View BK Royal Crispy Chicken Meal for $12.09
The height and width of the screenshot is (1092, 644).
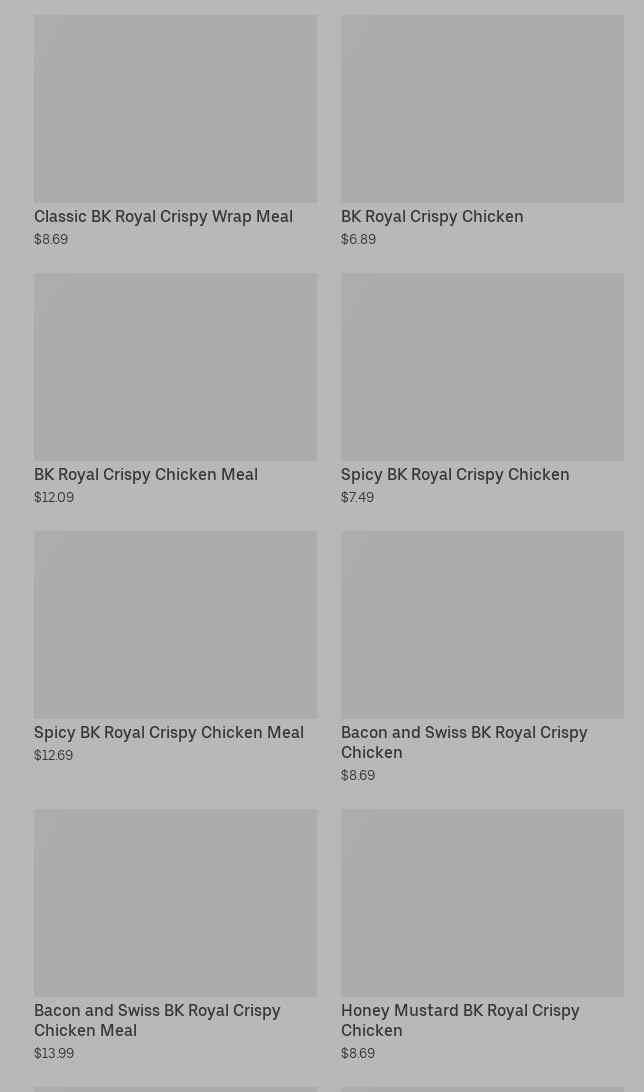[x=175, y=388]
